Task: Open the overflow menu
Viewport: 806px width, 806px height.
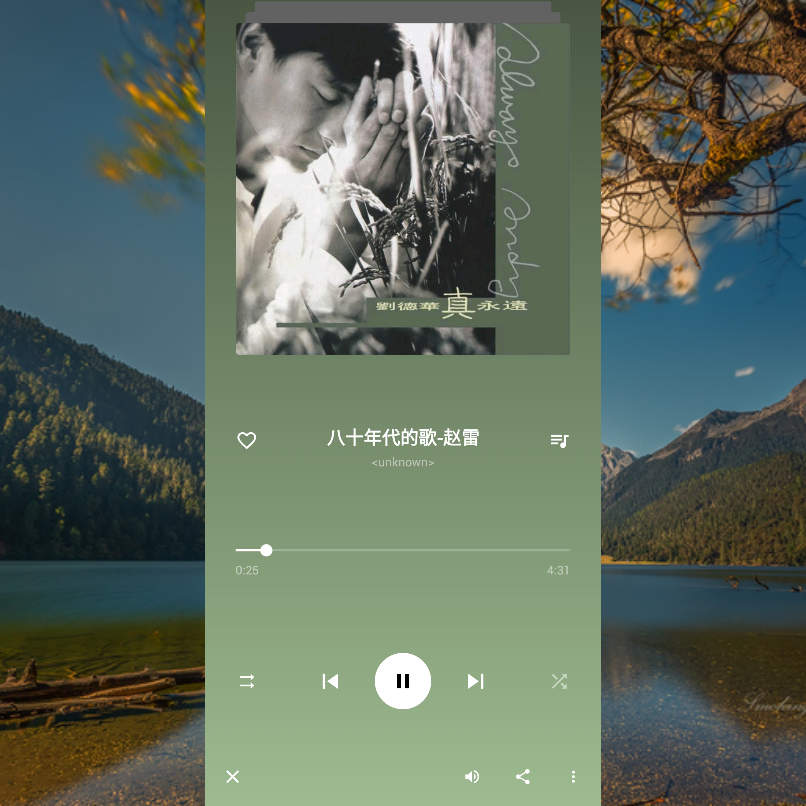Action: [x=573, y=776]
